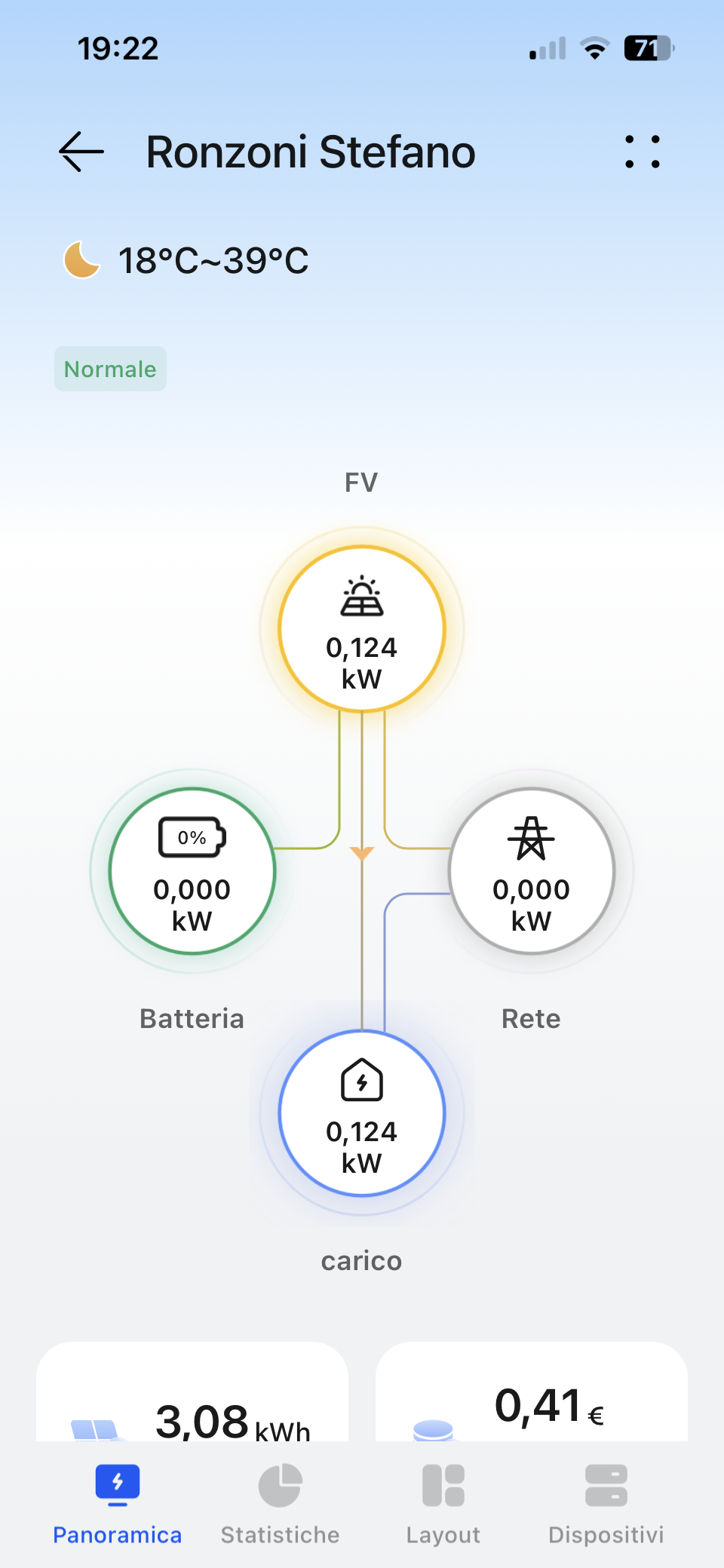Switch to the Dispositivi tab
Screen dimensions: 724x1568
606,1505
